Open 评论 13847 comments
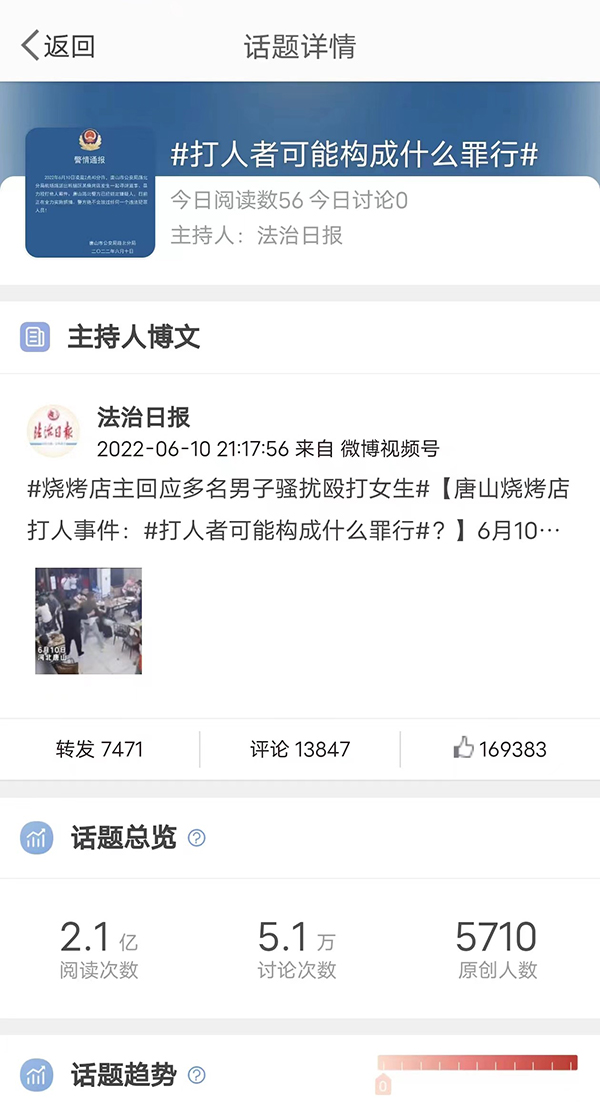Viewport: 600px width, 1105px height. pyautogui.click(x=300, y=749)
